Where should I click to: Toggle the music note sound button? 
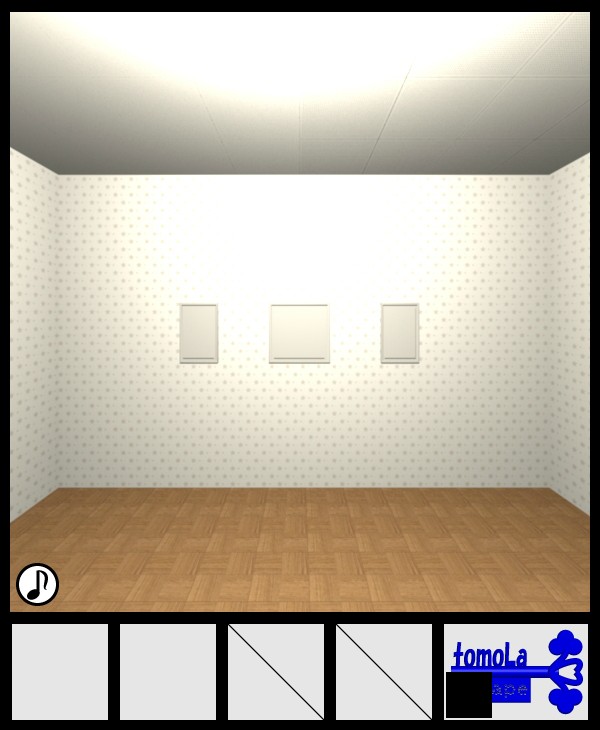pos(37,584)
